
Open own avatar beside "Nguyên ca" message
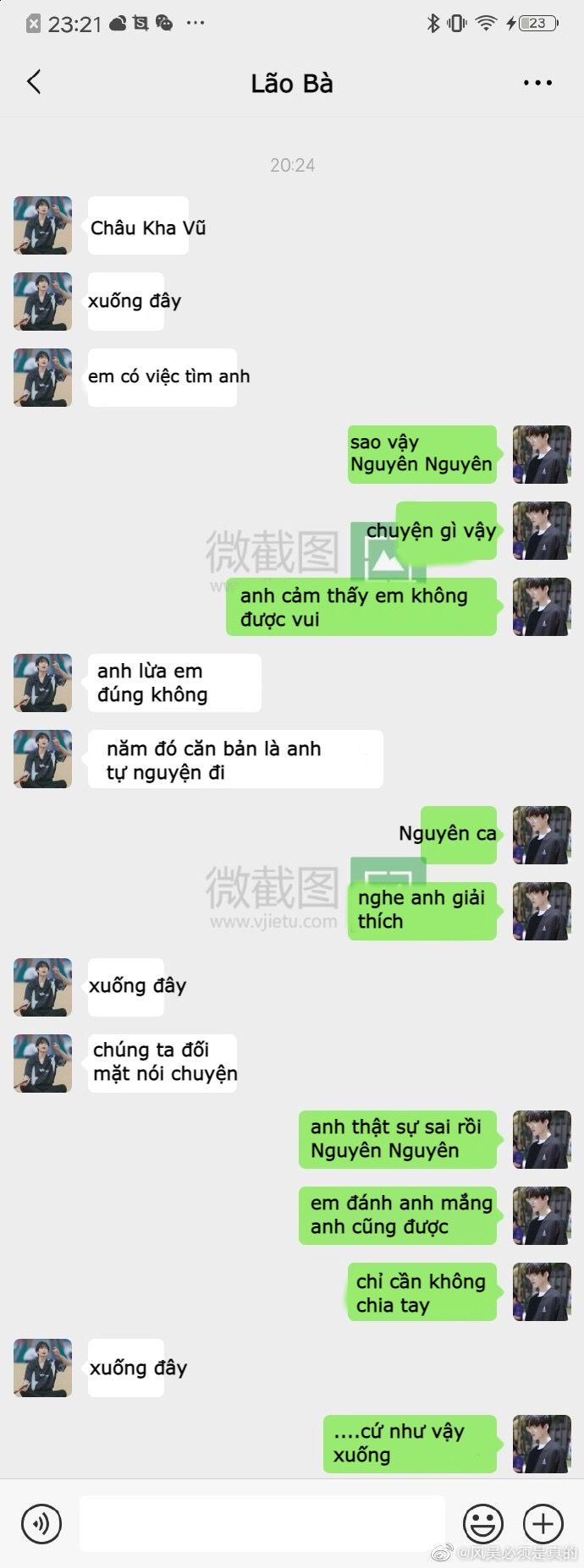coord(542,835)
